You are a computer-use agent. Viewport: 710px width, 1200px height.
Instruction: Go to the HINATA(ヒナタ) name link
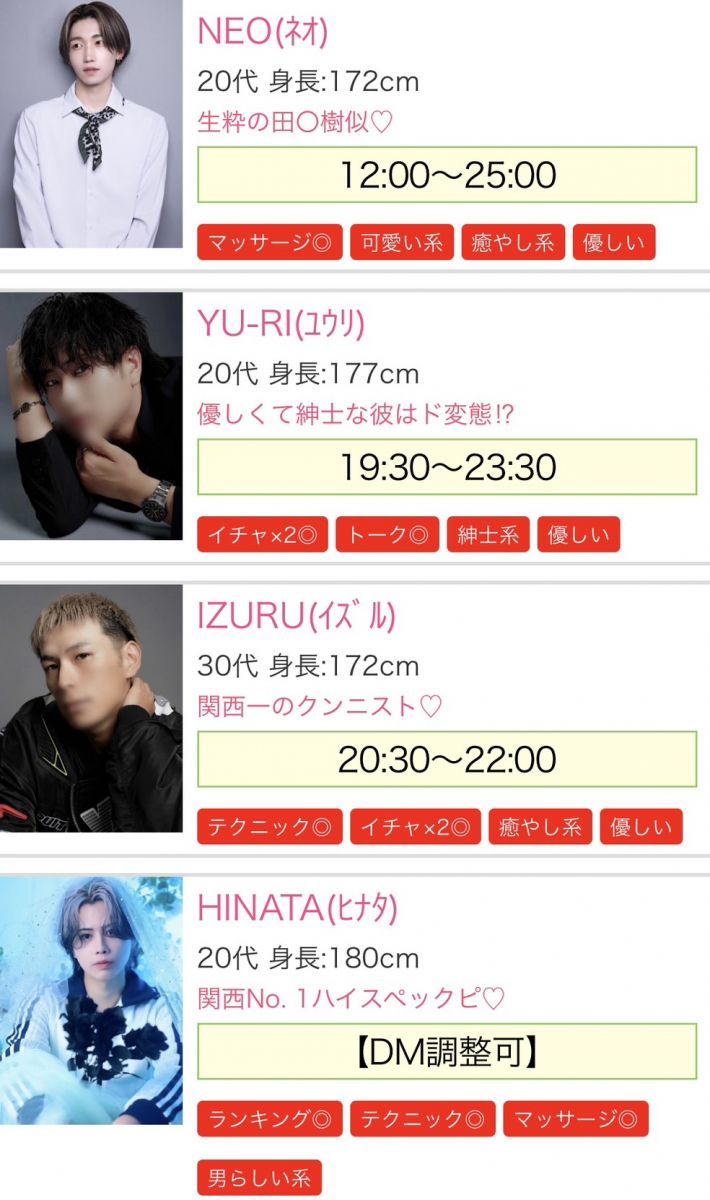coord(297,908)
